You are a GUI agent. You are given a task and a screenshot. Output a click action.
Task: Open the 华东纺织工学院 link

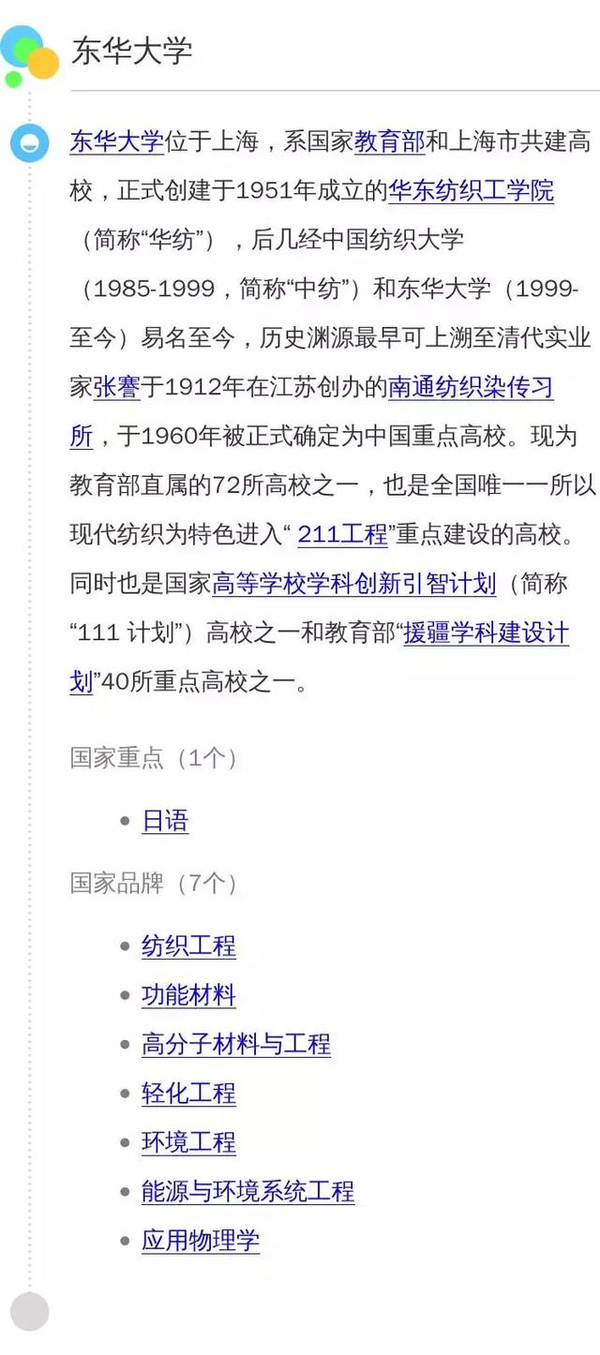(471, 191)
